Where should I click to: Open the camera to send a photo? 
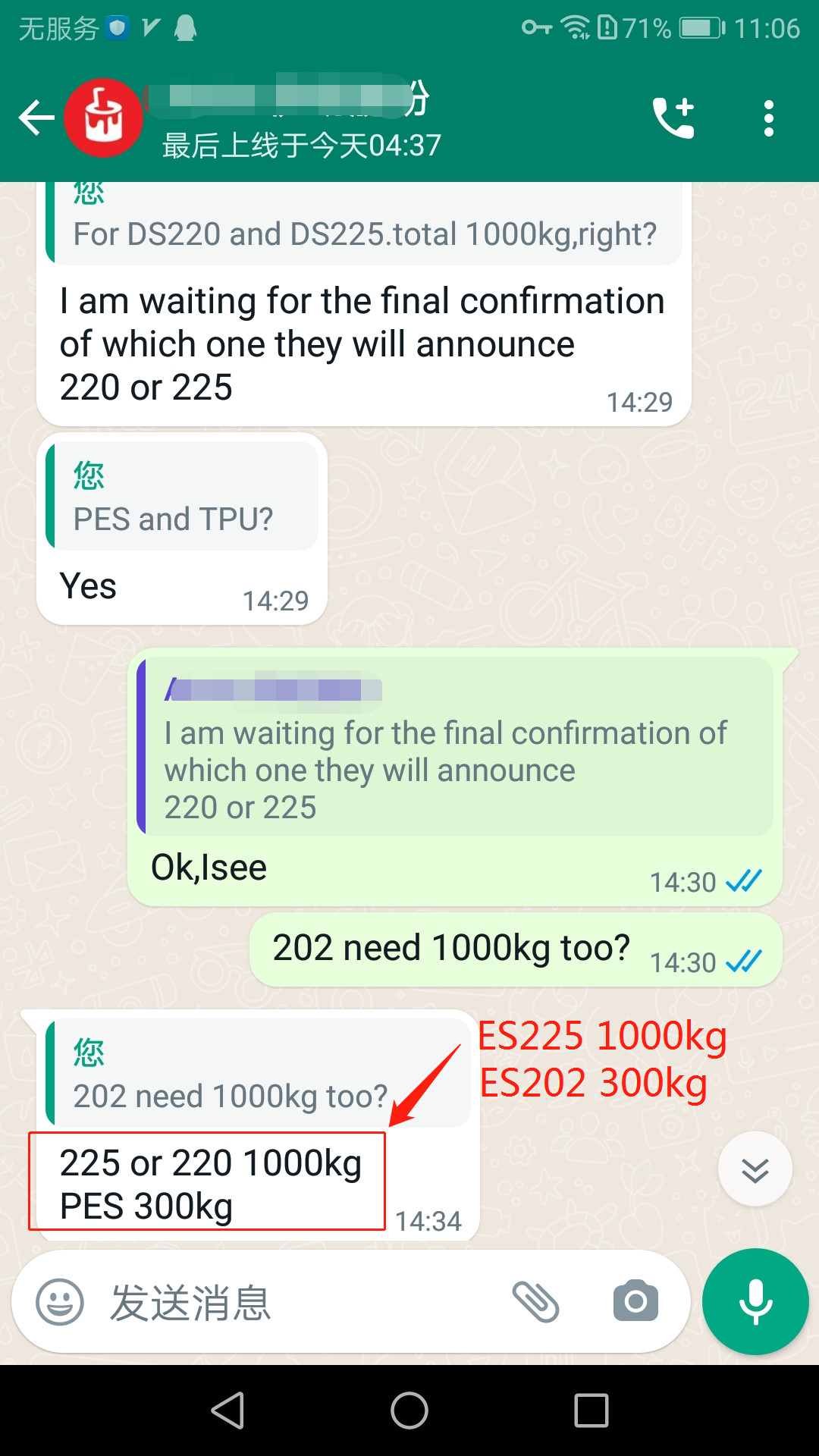pyautogui.click(x=635, y=1302)
